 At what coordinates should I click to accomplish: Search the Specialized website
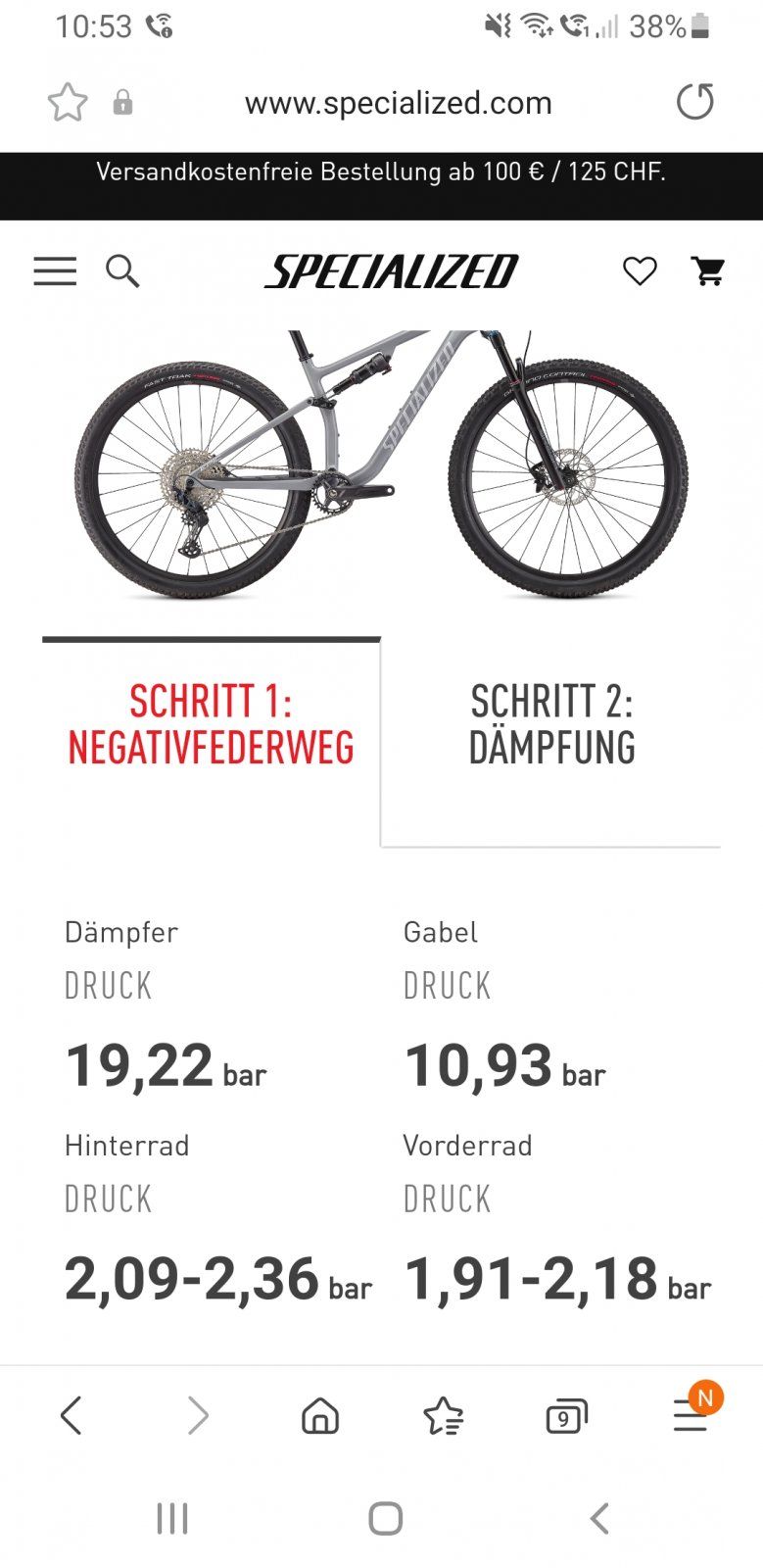pos(122,271)
